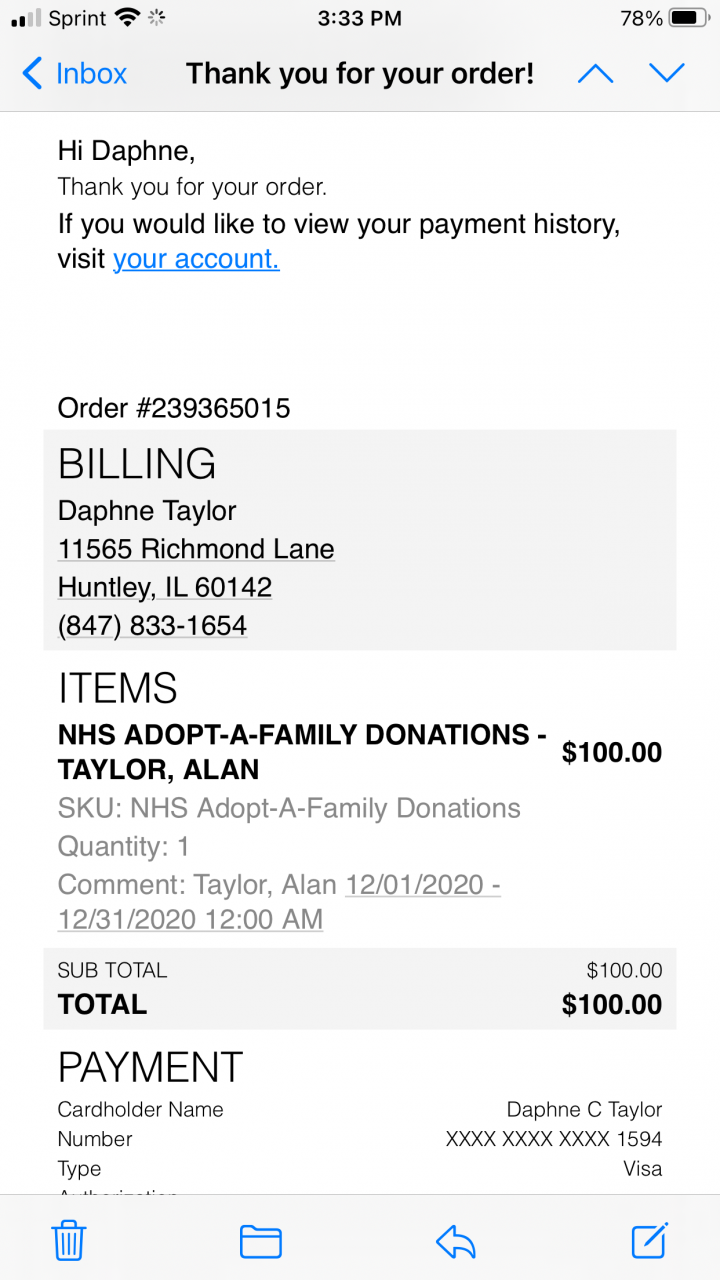This screenshot has height=1280, width=720.
Task: Move this email to a folder
Action: click(x=261, y=1241)
